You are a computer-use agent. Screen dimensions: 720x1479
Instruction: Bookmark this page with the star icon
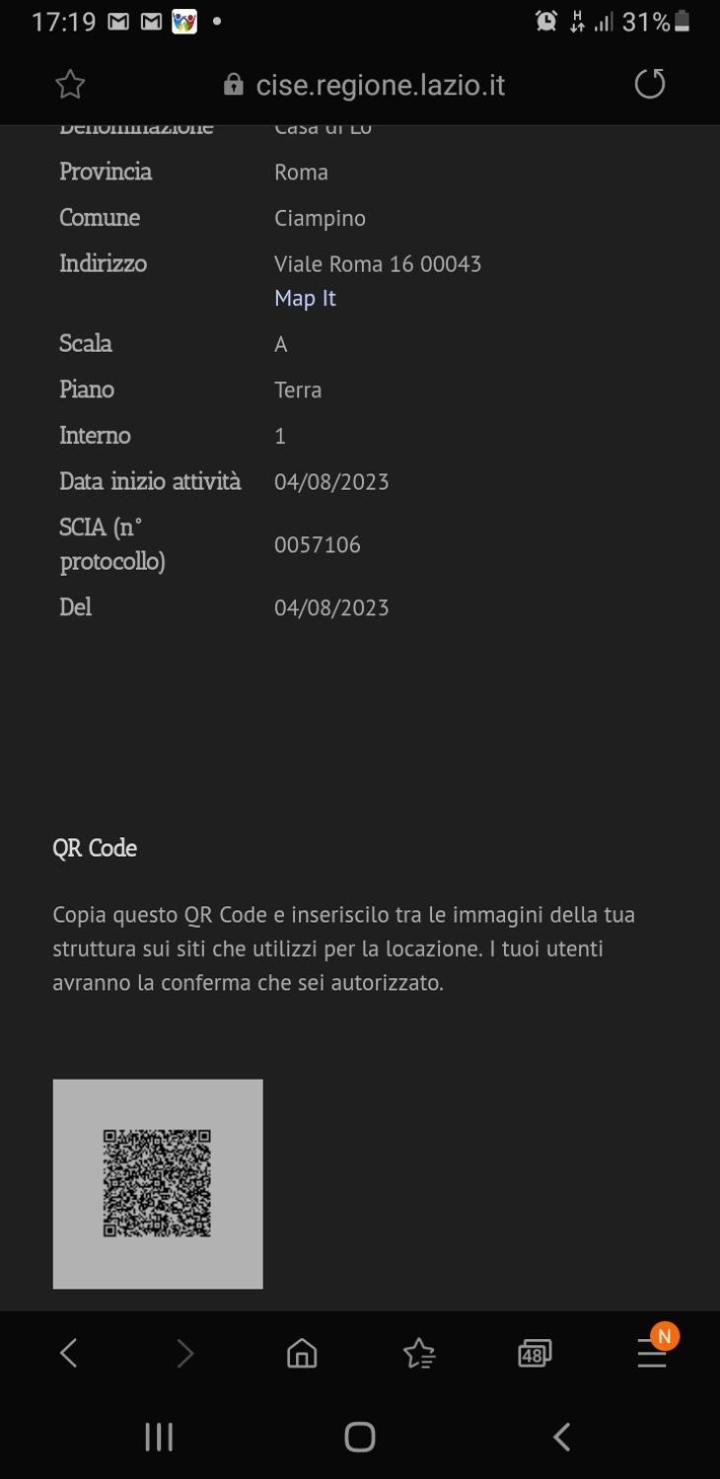tap(70, 85)
